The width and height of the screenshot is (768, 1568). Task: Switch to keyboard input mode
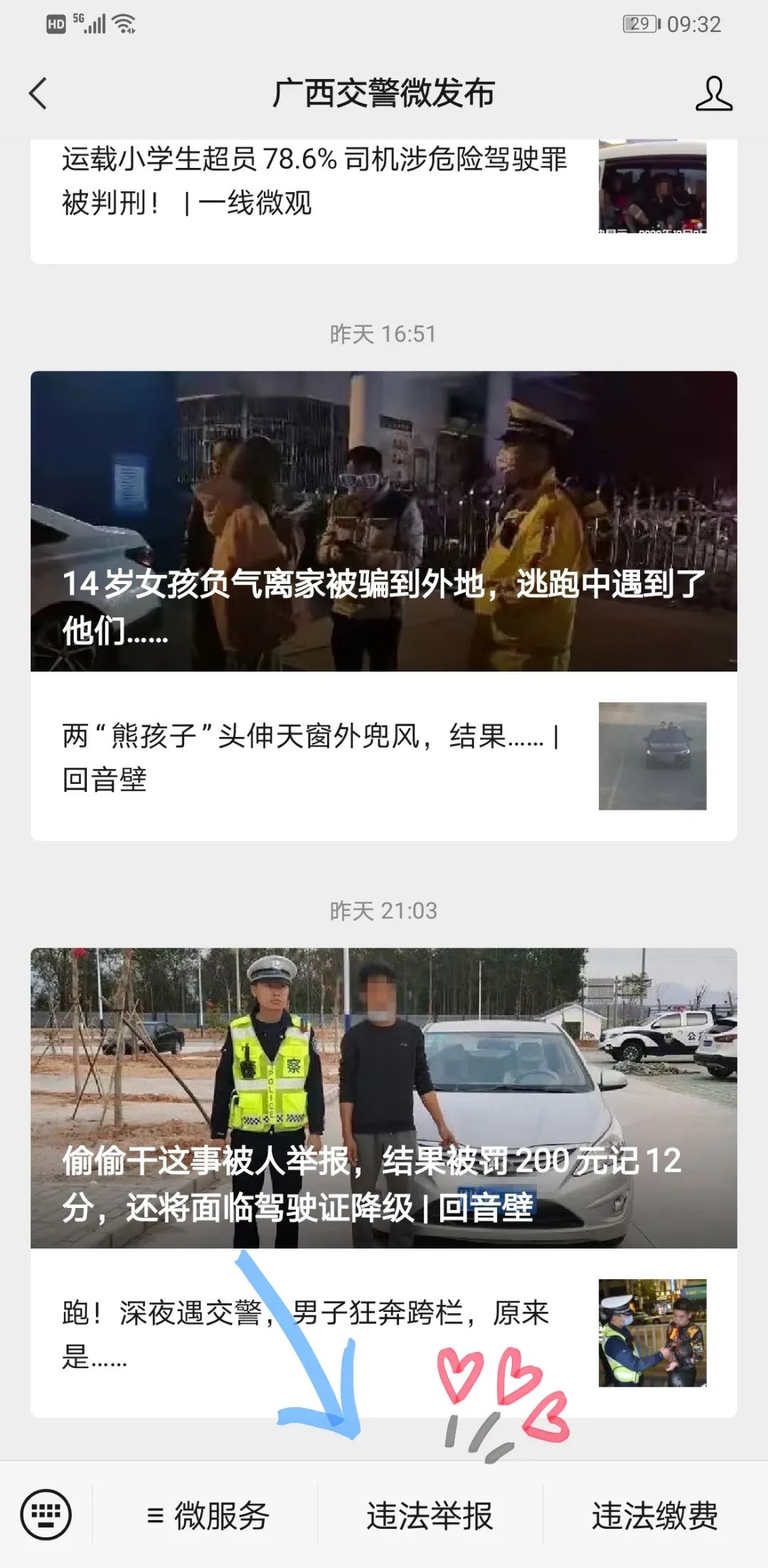click(46, 1514)
